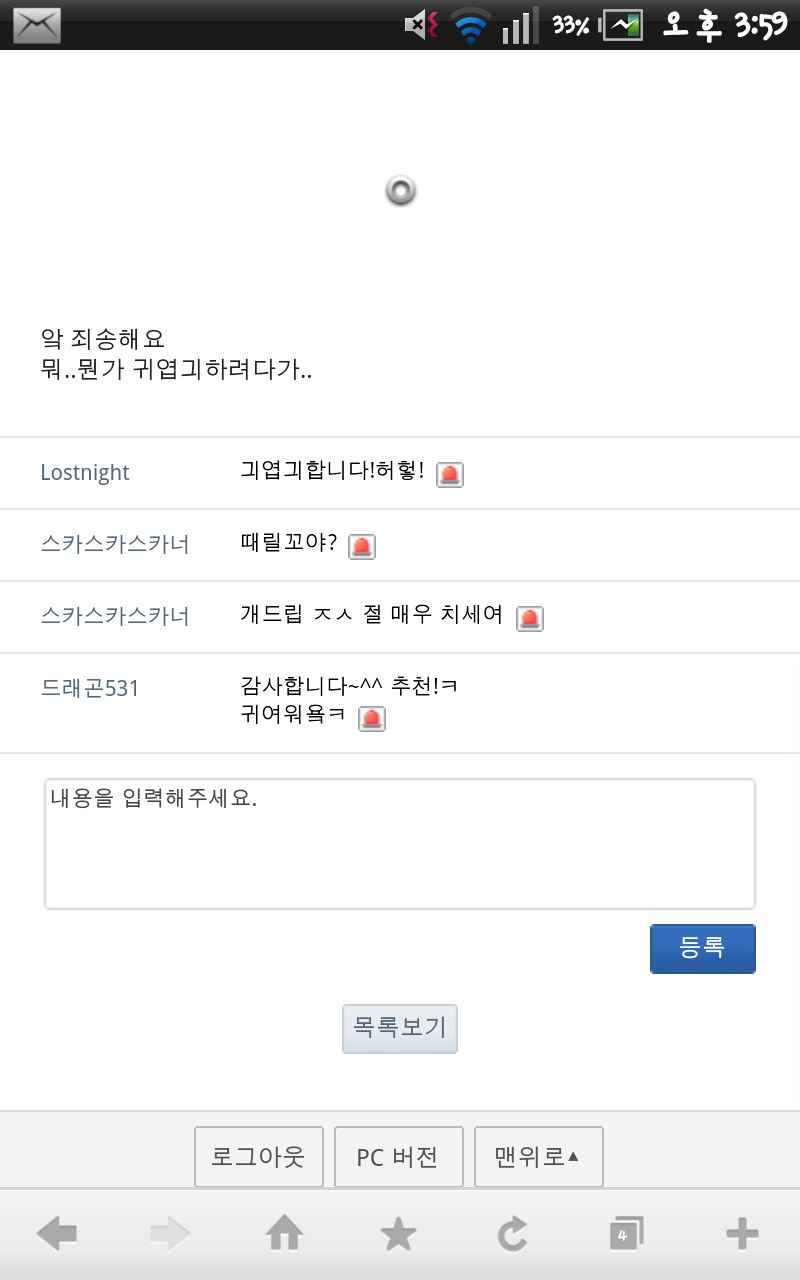
Task: Report Lostnight's comment with siren icon
Action: pos(450,474)
